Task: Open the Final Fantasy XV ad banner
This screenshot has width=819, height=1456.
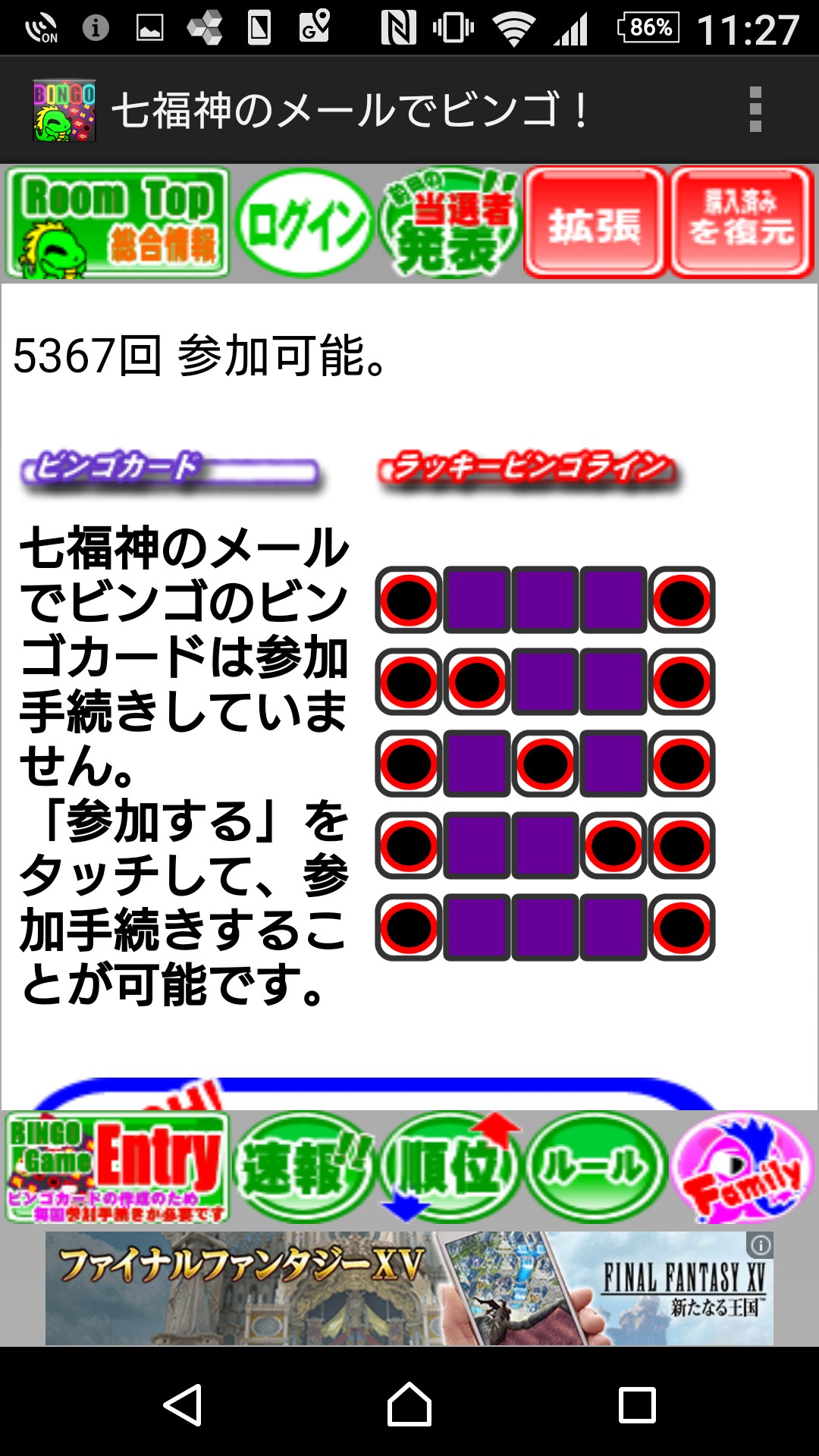Action: 409,1288
